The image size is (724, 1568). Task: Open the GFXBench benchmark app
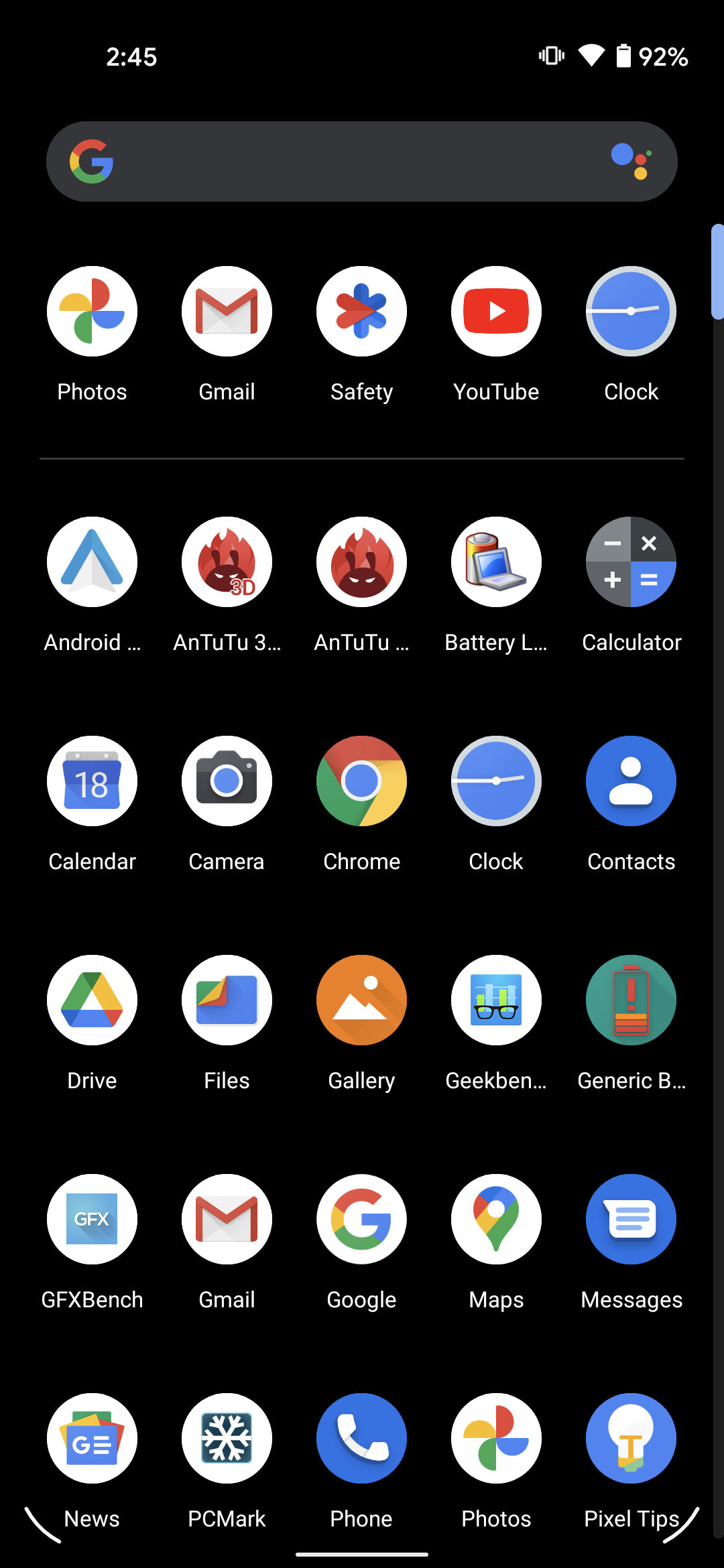tap(92, 1220)
